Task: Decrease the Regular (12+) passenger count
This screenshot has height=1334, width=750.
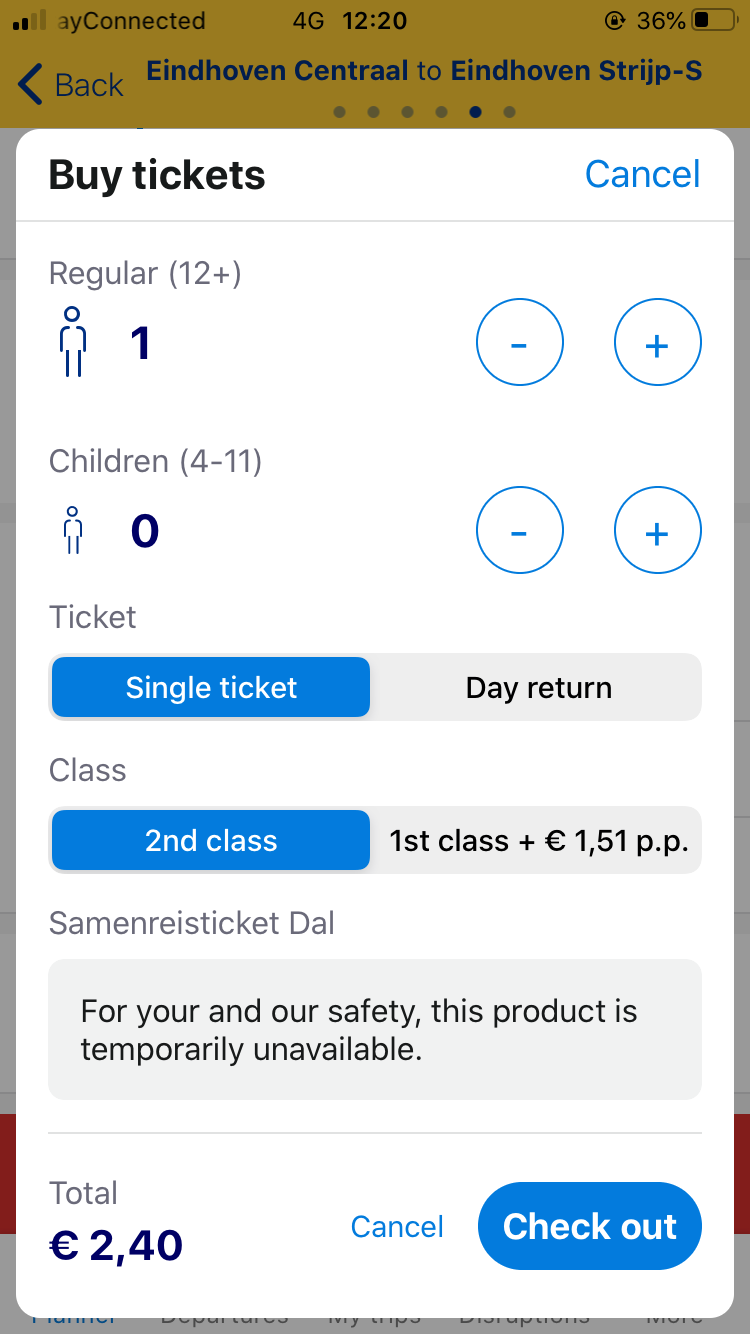Action: 519,344
